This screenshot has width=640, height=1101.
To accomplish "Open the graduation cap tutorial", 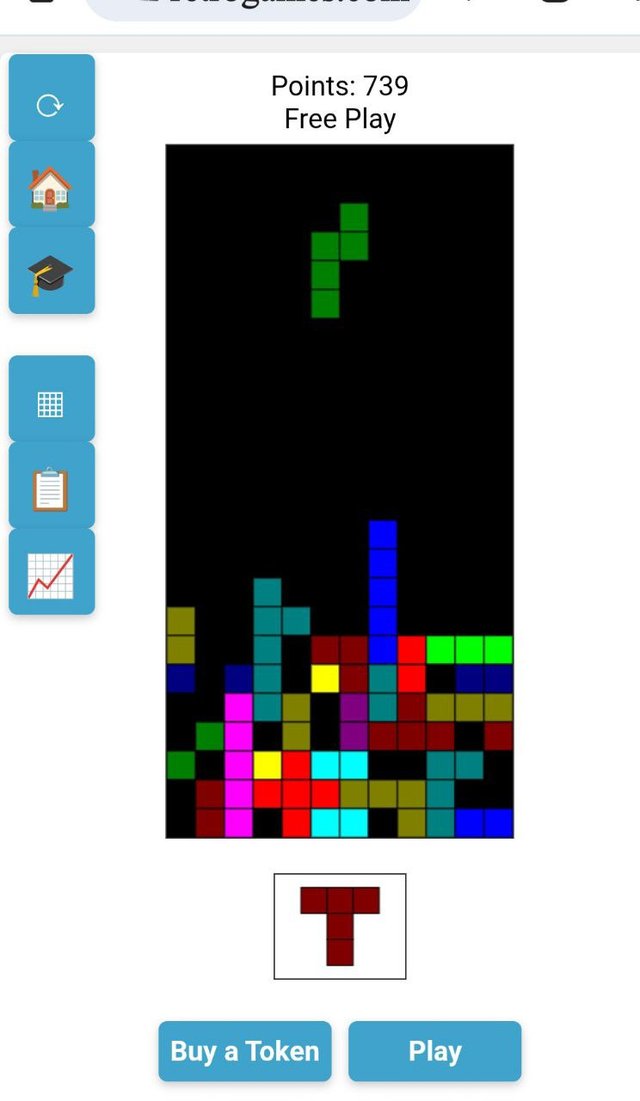I will point(51,273).
